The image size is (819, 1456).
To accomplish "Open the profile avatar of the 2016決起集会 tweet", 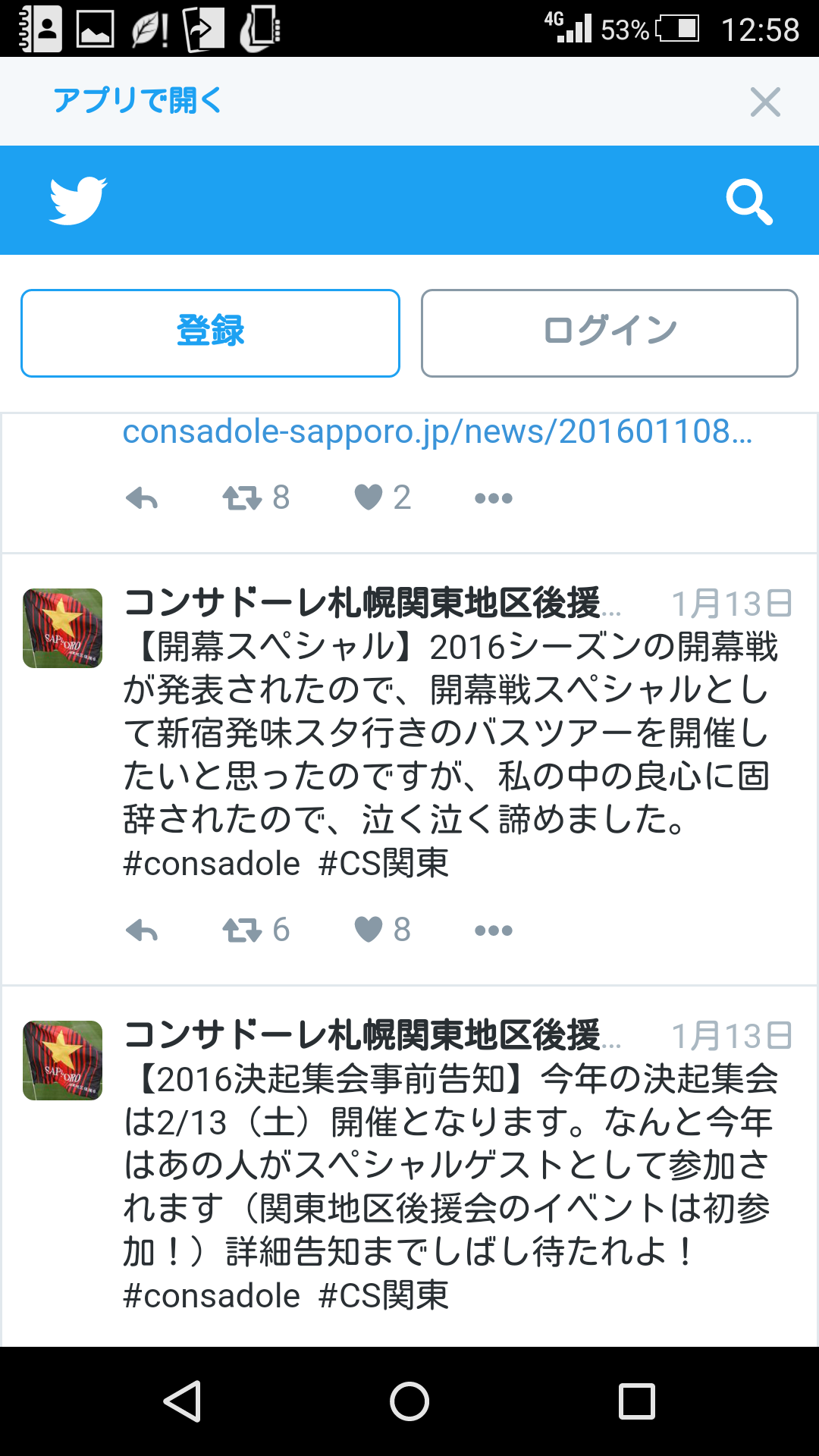I will 62,1060.
